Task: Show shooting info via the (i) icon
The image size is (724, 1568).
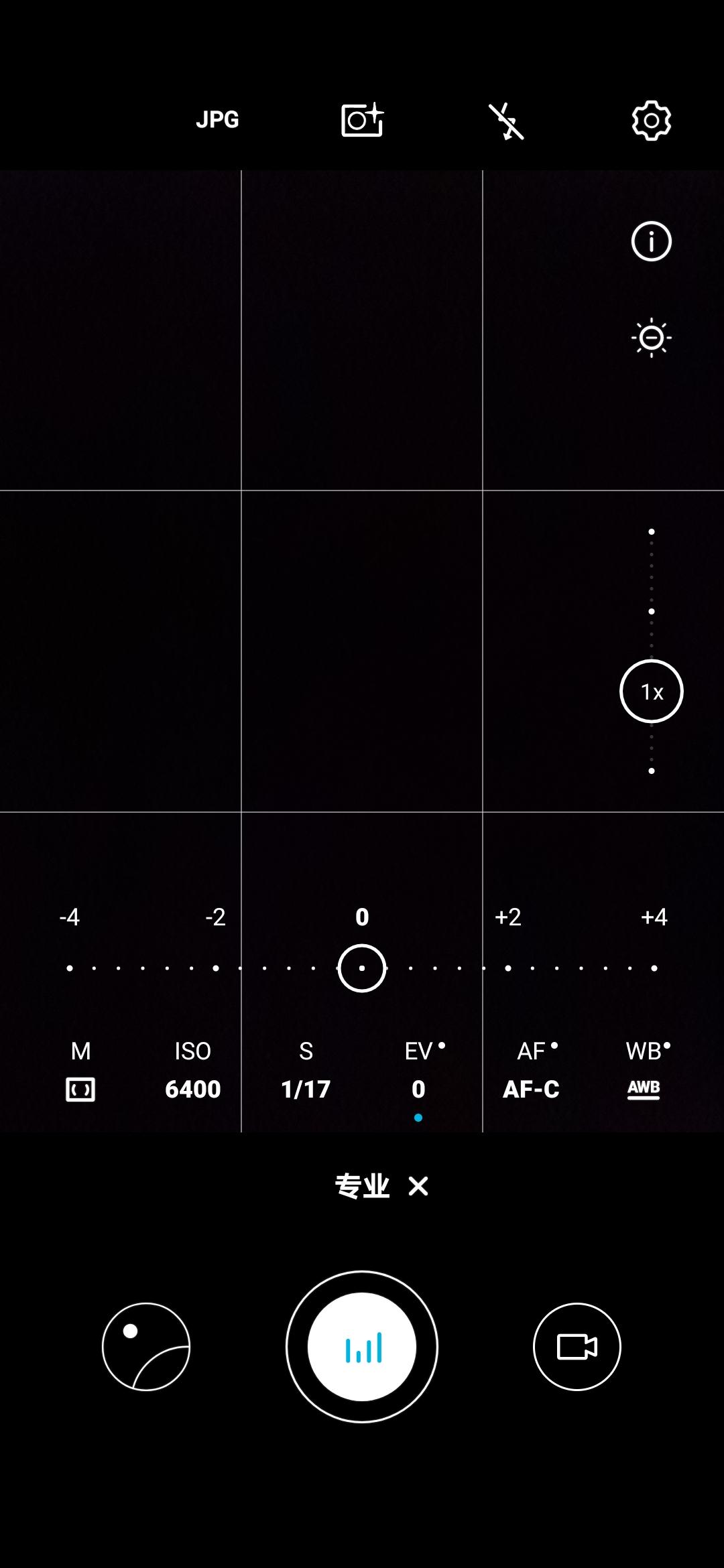Action: [x=651, y=242]
